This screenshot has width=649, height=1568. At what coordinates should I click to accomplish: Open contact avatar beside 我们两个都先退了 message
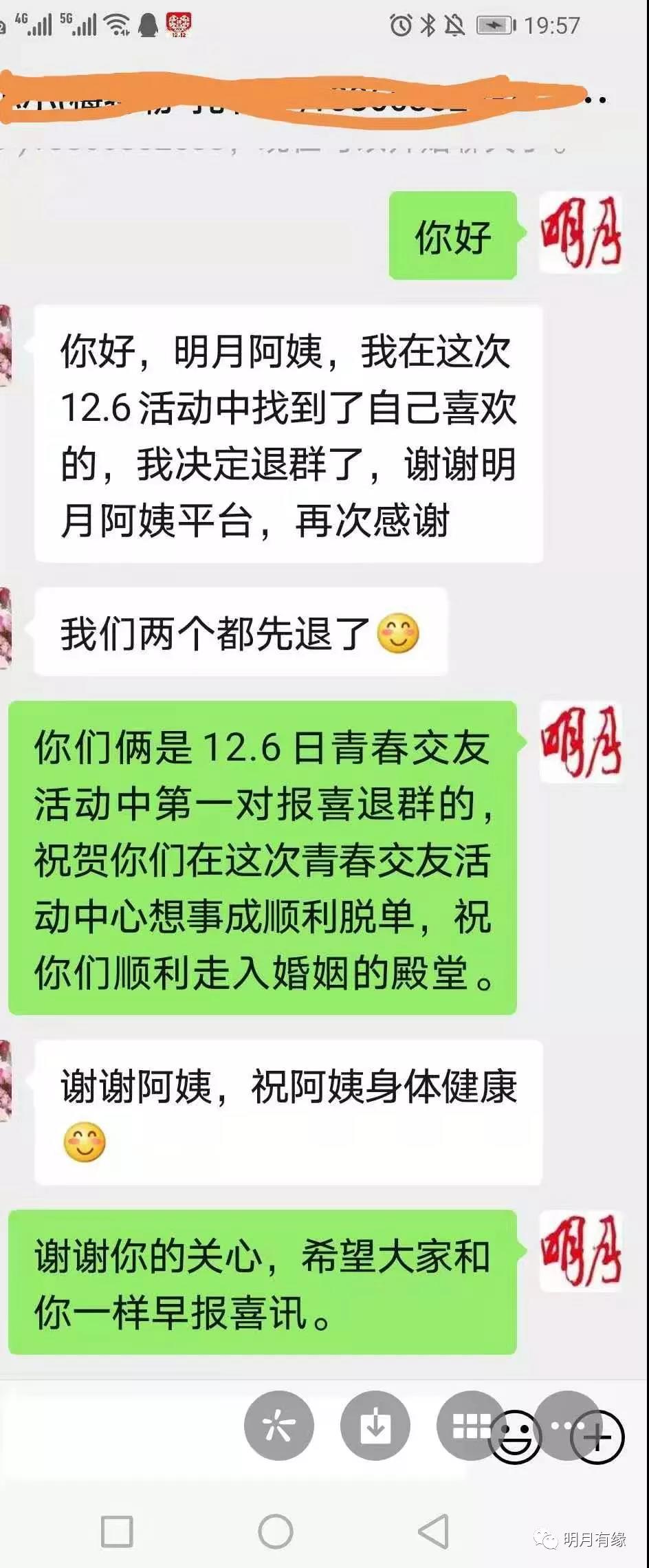(5, 629)
